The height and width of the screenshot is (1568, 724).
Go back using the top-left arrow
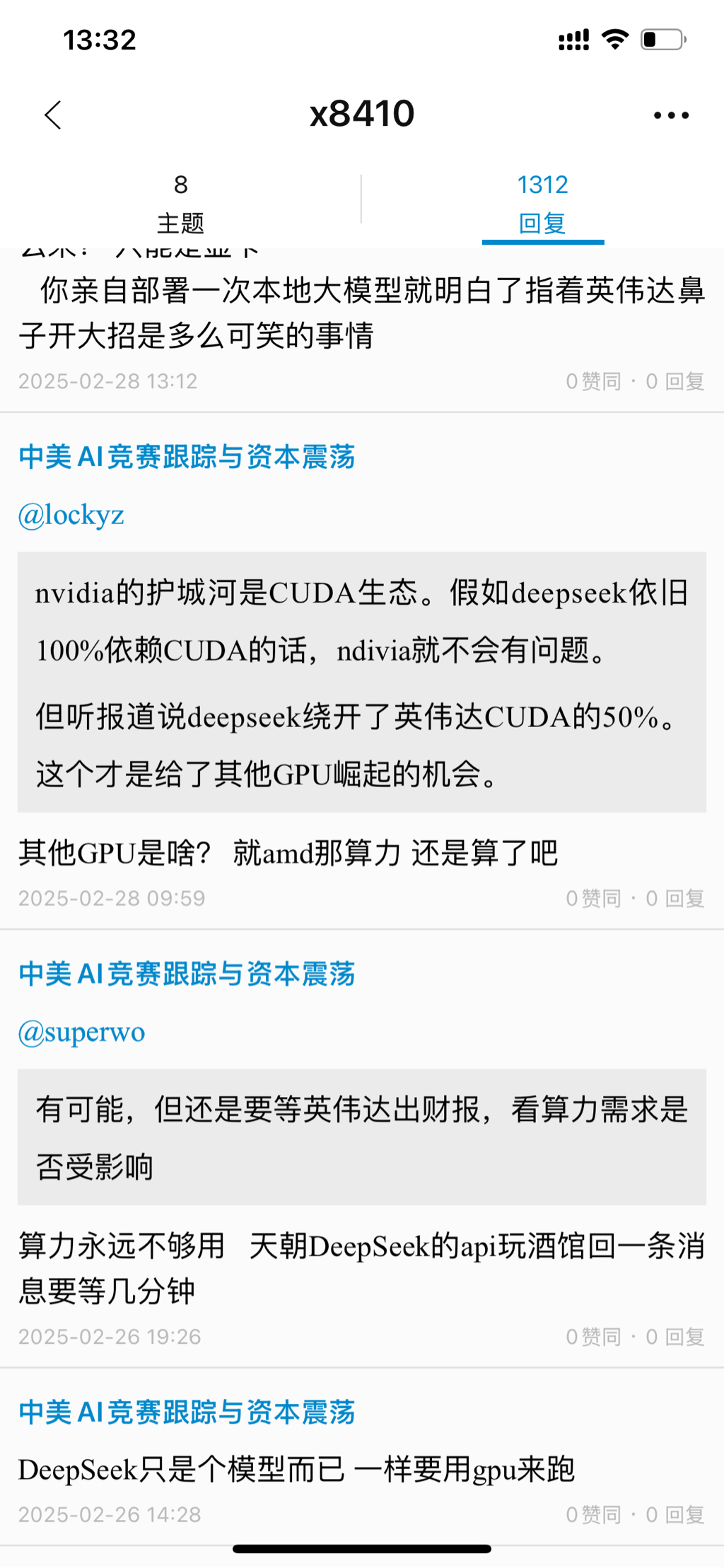coord(53,115)
